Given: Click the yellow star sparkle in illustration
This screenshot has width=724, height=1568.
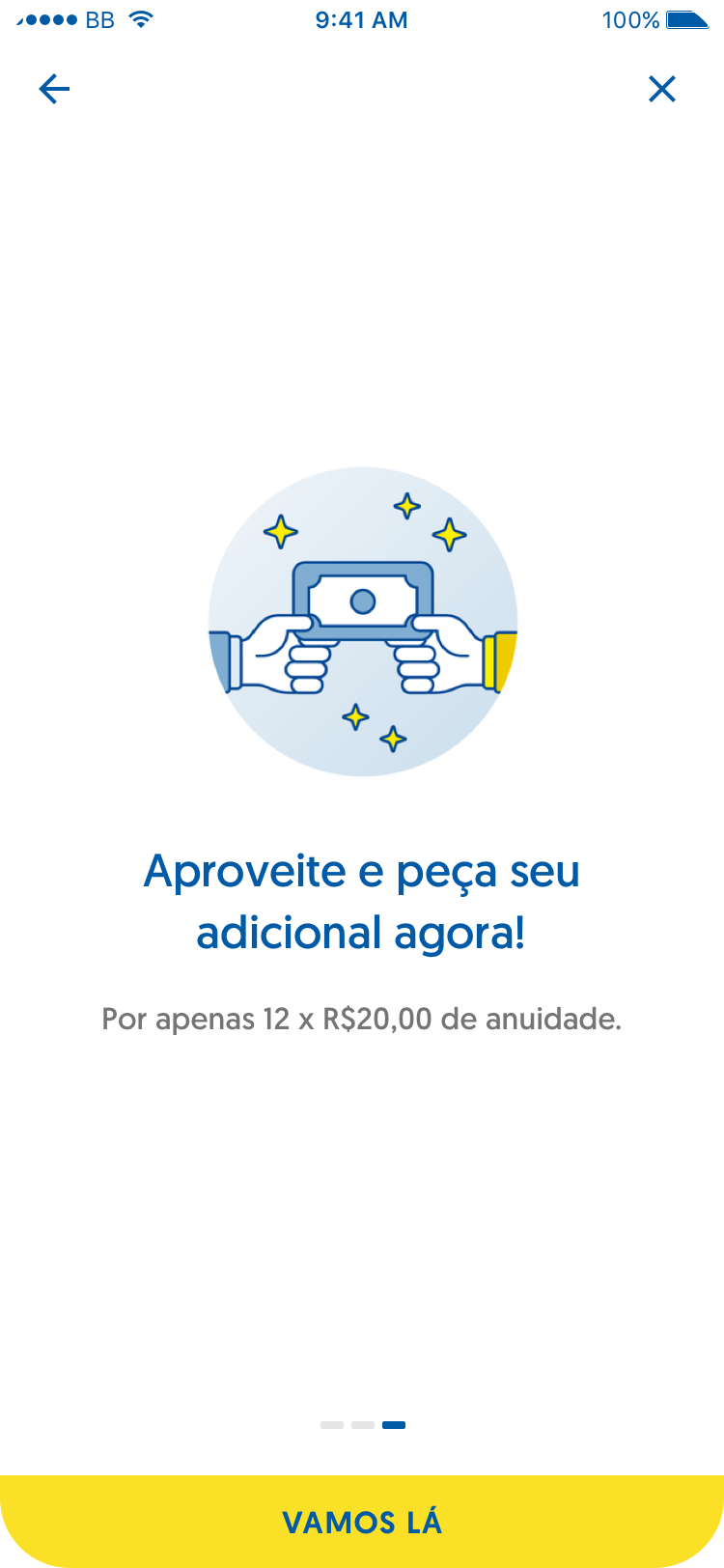Looking at the screenshot, I should 279,532.
